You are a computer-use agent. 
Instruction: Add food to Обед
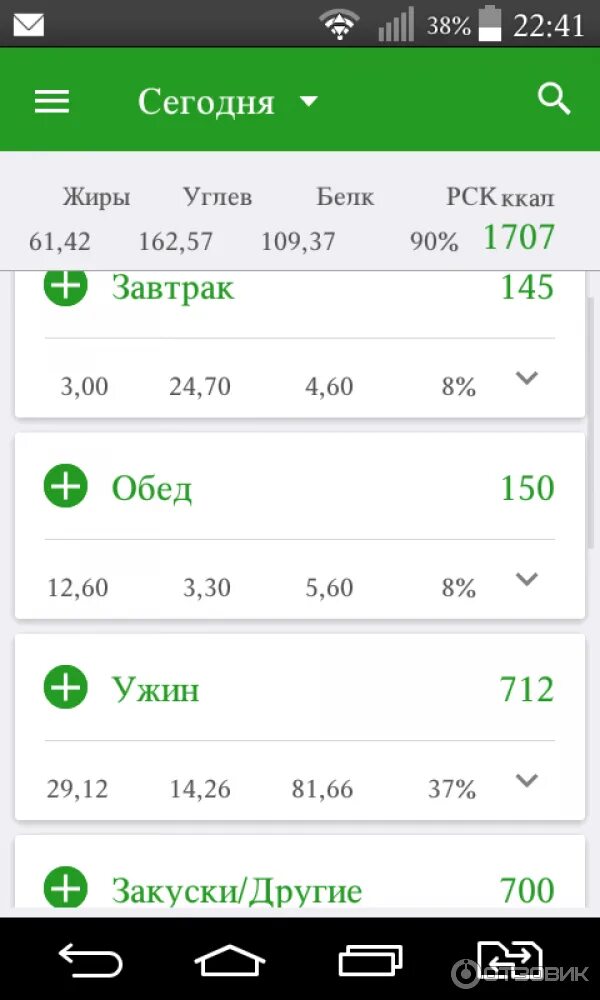(x=66, y=488)
